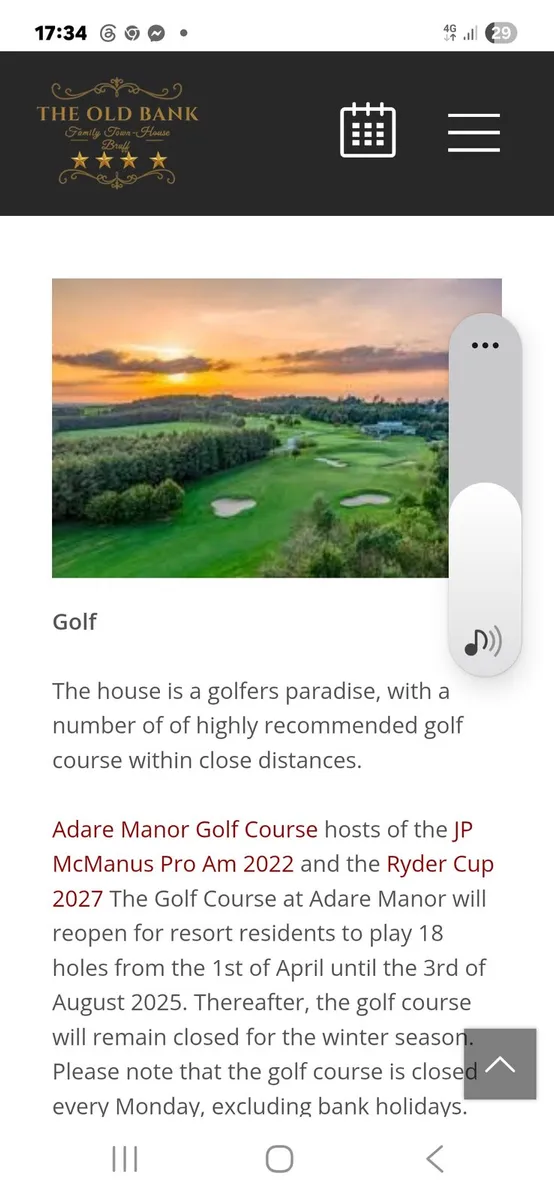Open the hamburger menu
The image size is (554, 1200).
pos(474,132)
